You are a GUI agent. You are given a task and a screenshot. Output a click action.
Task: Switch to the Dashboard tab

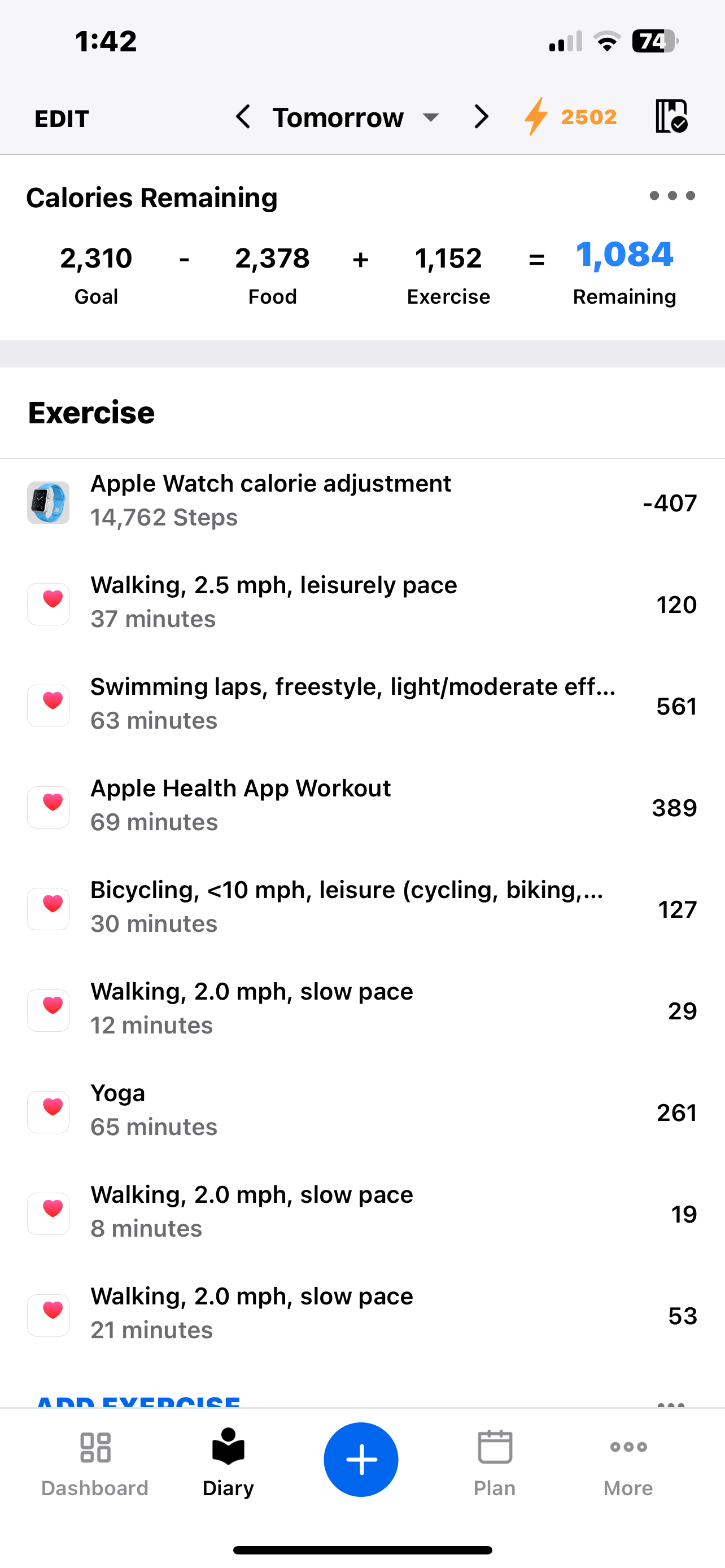click(x=95, y=1462)
